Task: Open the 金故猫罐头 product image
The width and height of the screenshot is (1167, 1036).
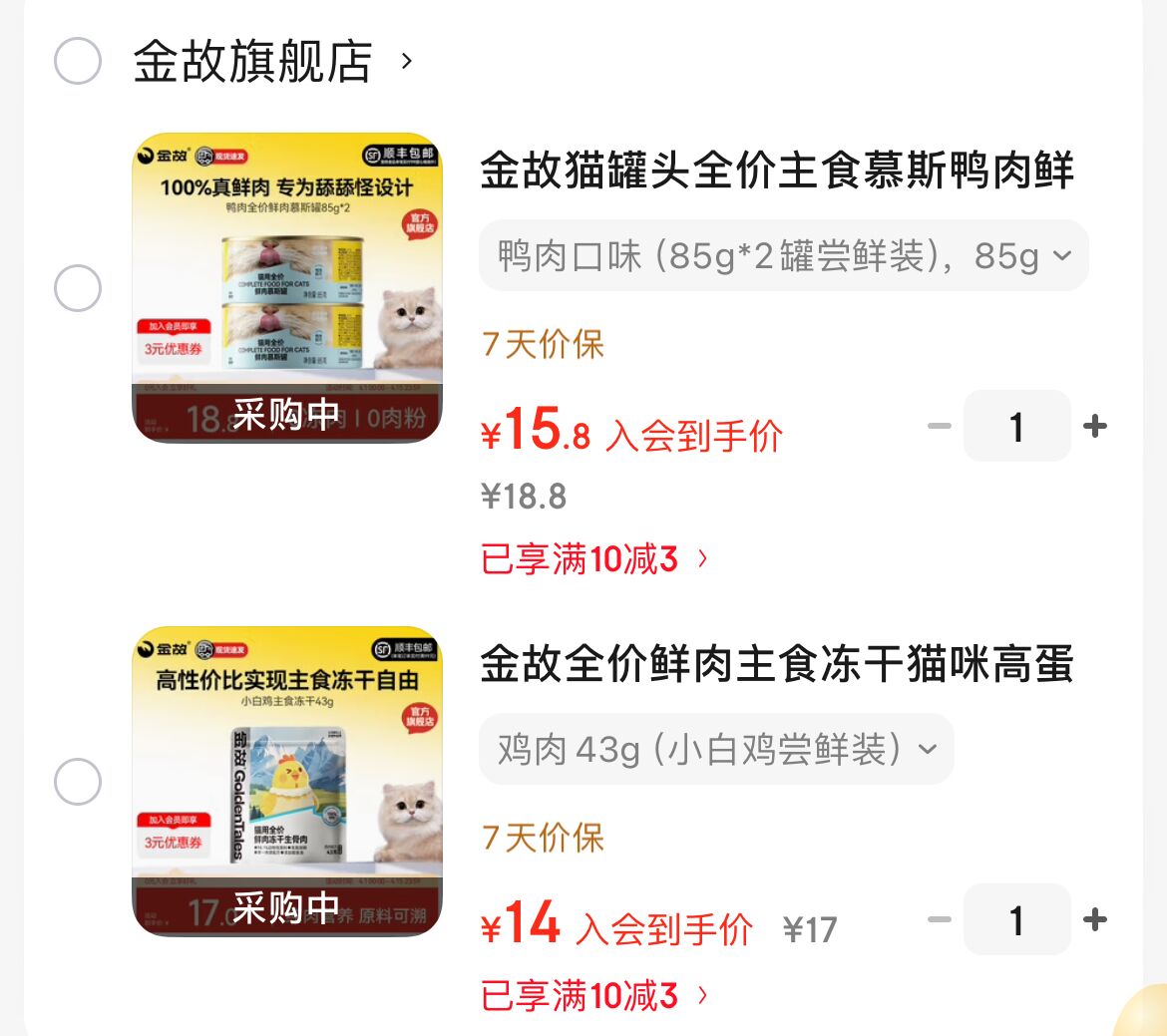Action: (x=287, y=287)
